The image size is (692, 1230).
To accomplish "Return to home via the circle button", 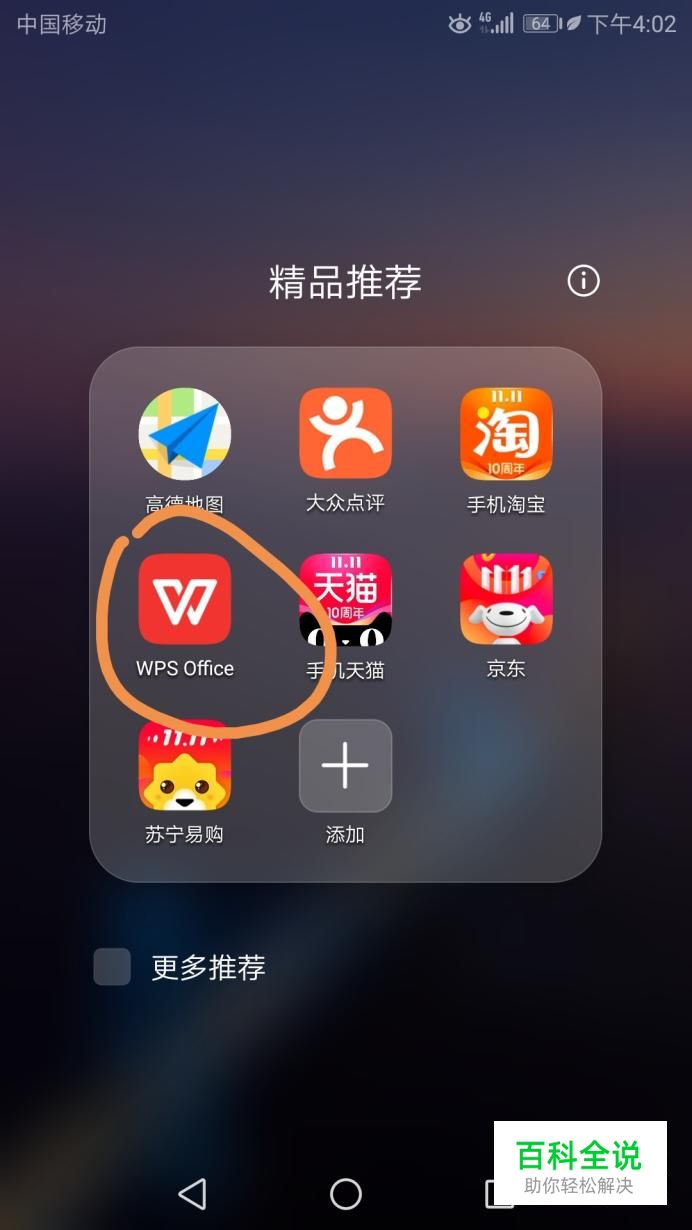I will [x=346, y=1193].
